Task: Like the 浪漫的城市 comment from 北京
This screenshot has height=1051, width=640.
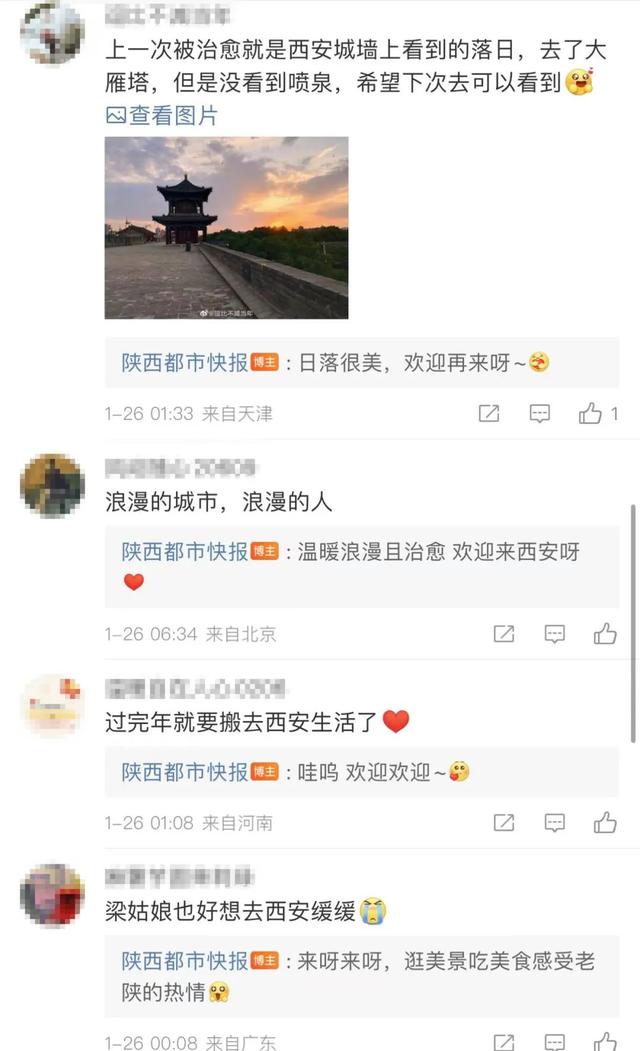Action: (605, 634)
